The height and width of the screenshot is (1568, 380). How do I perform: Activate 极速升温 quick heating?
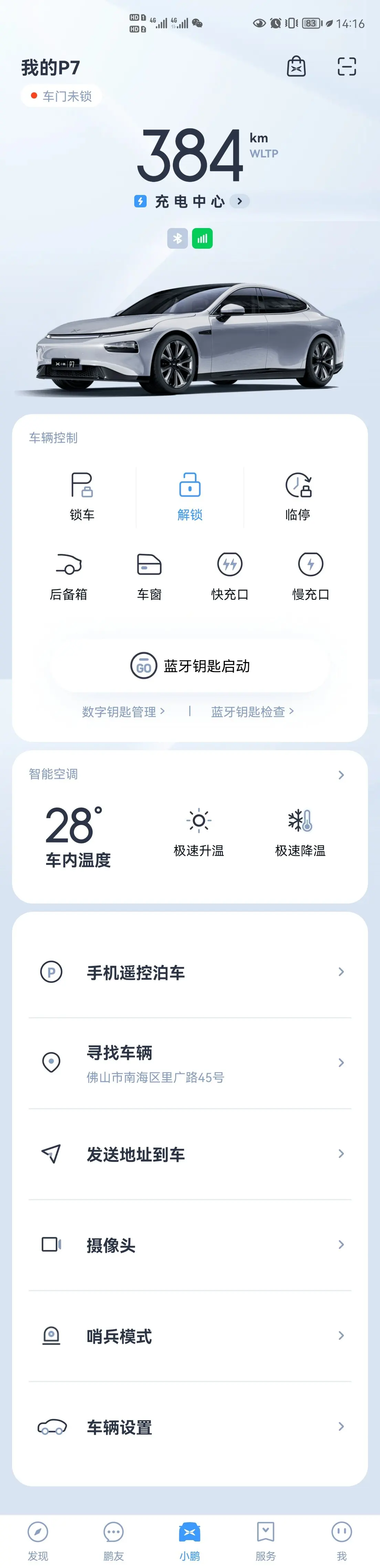(x=199, y=832)
